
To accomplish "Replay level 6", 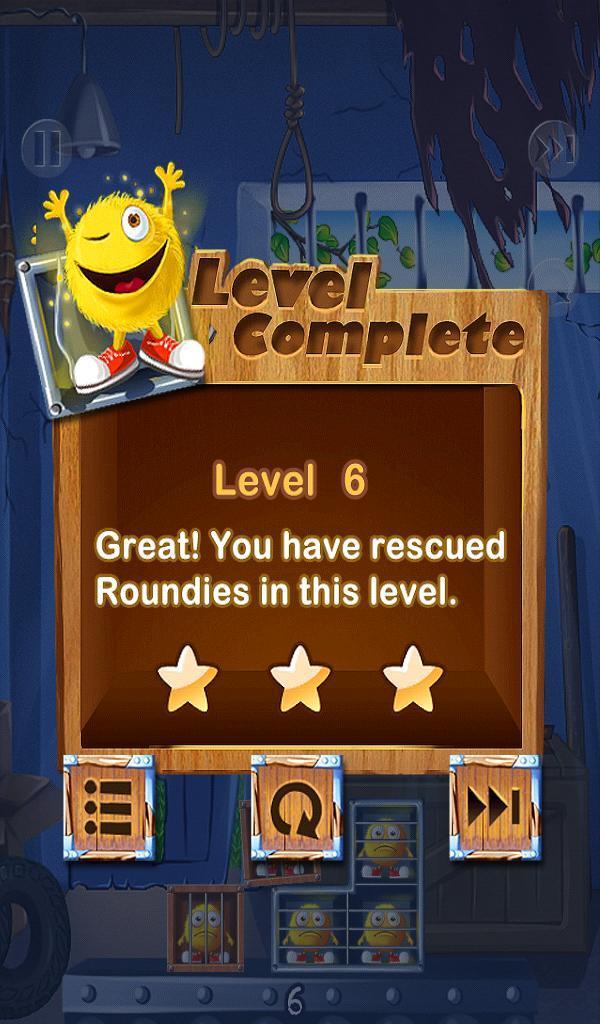I will [x=296, y=807].
